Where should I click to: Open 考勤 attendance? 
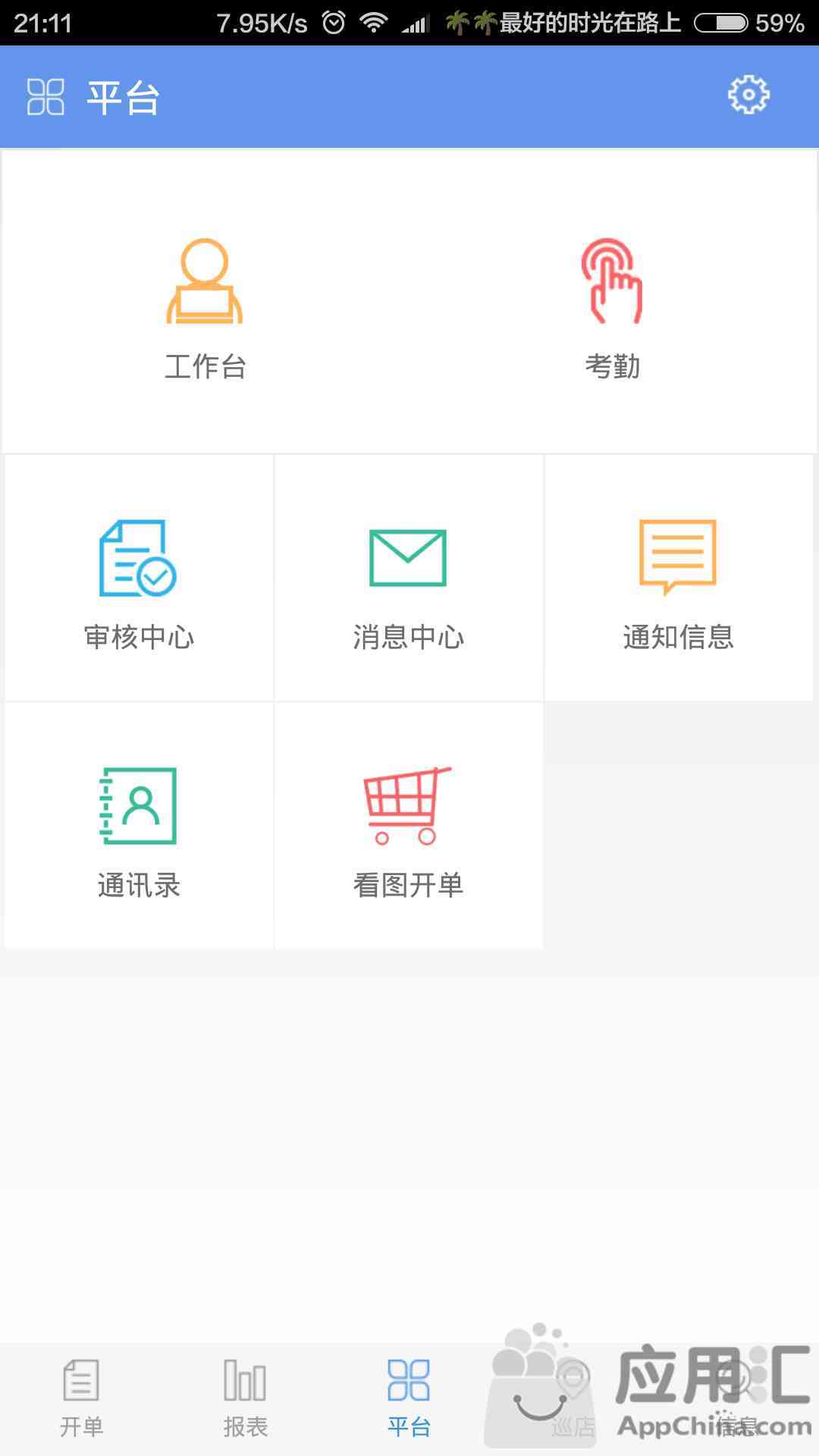(613, 302)
